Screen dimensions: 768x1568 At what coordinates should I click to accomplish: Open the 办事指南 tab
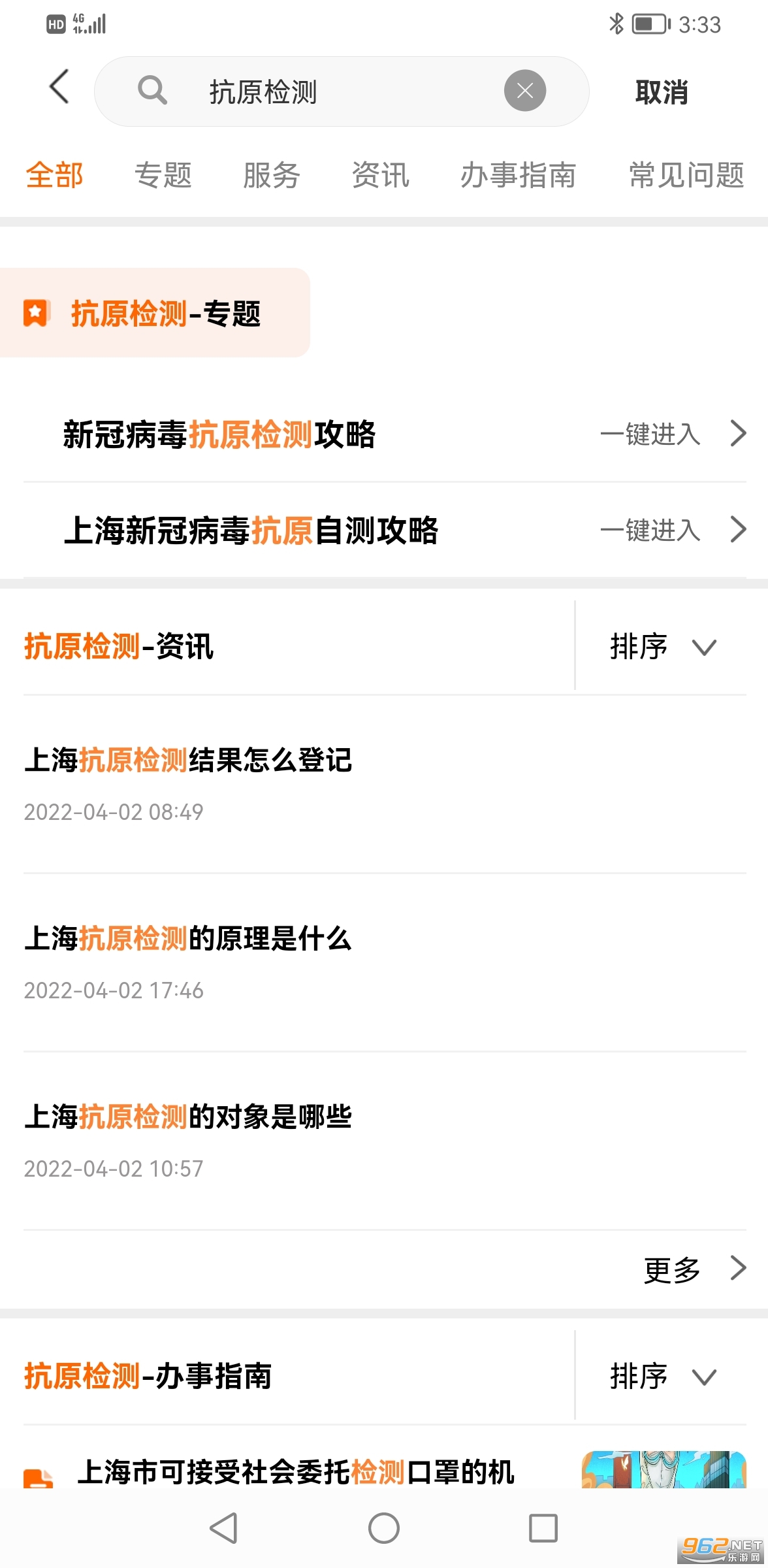coord(518,175)
